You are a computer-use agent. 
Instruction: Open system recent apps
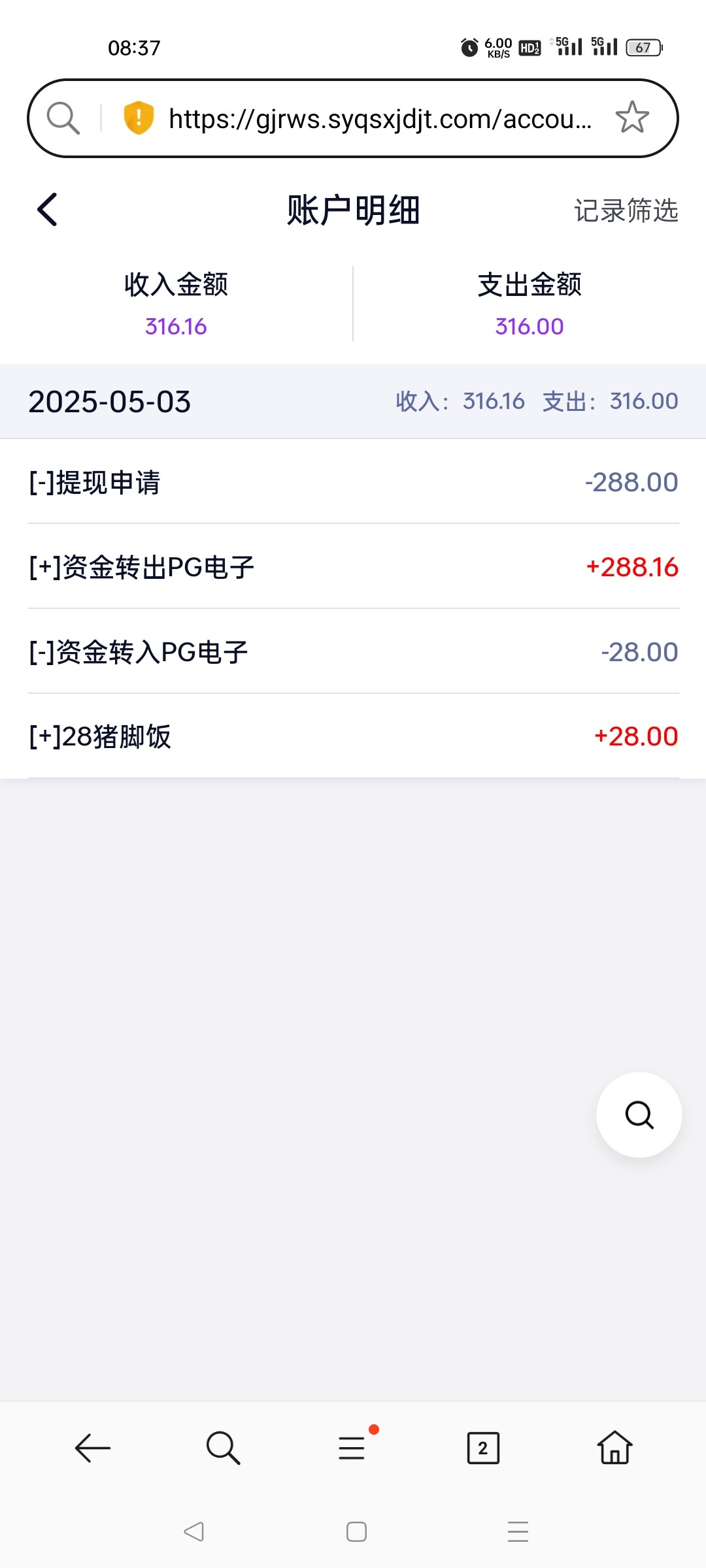point(518,1531)
